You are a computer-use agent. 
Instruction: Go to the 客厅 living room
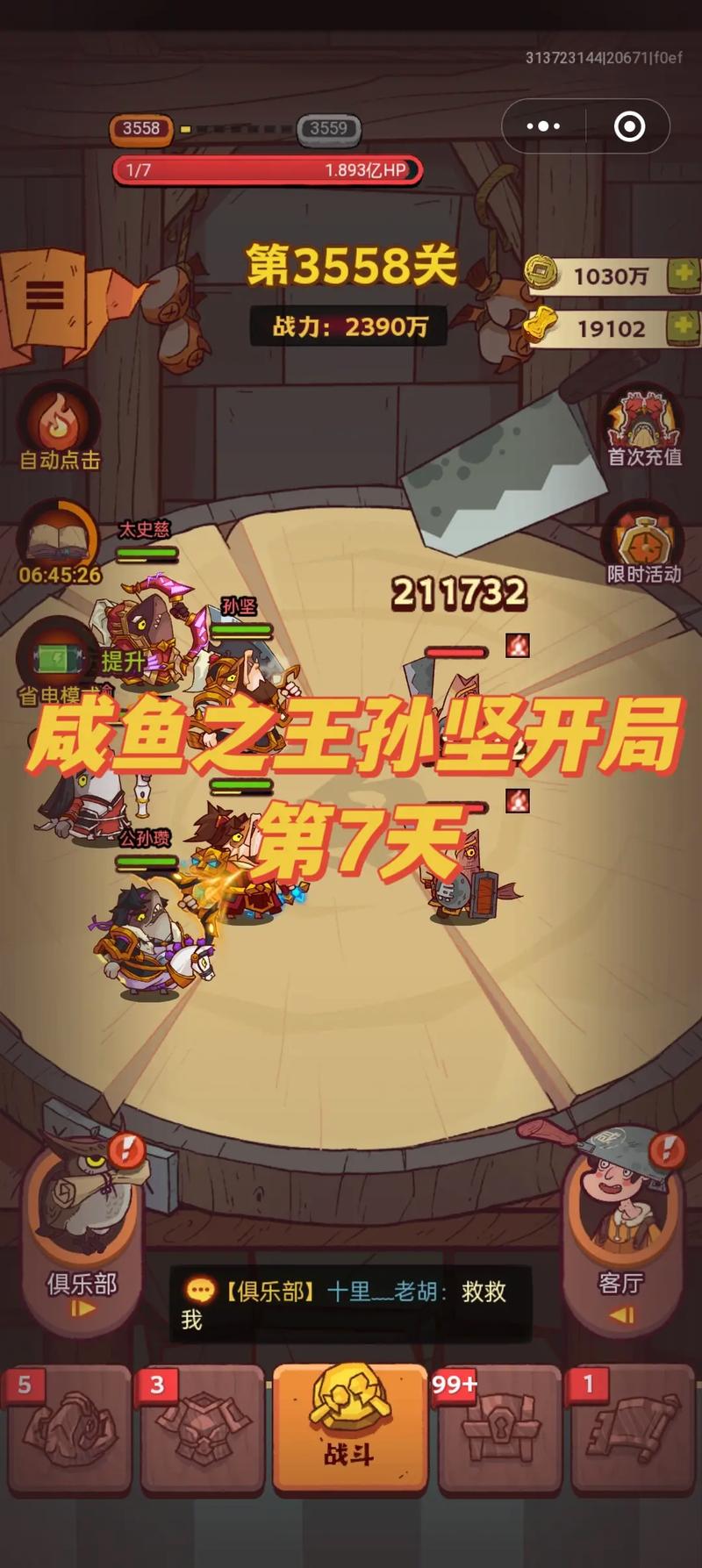click(621, 1237)
